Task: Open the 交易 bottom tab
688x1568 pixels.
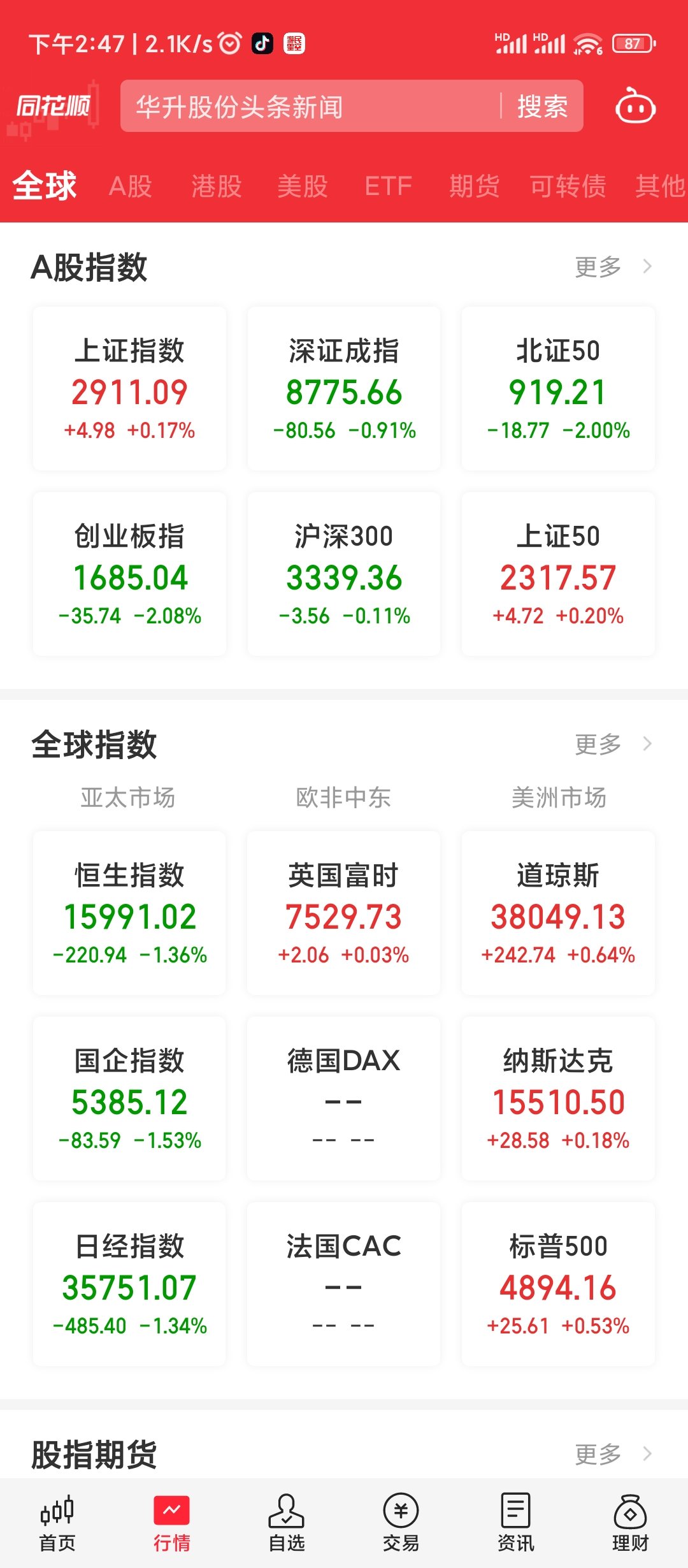Action: 401,1523
